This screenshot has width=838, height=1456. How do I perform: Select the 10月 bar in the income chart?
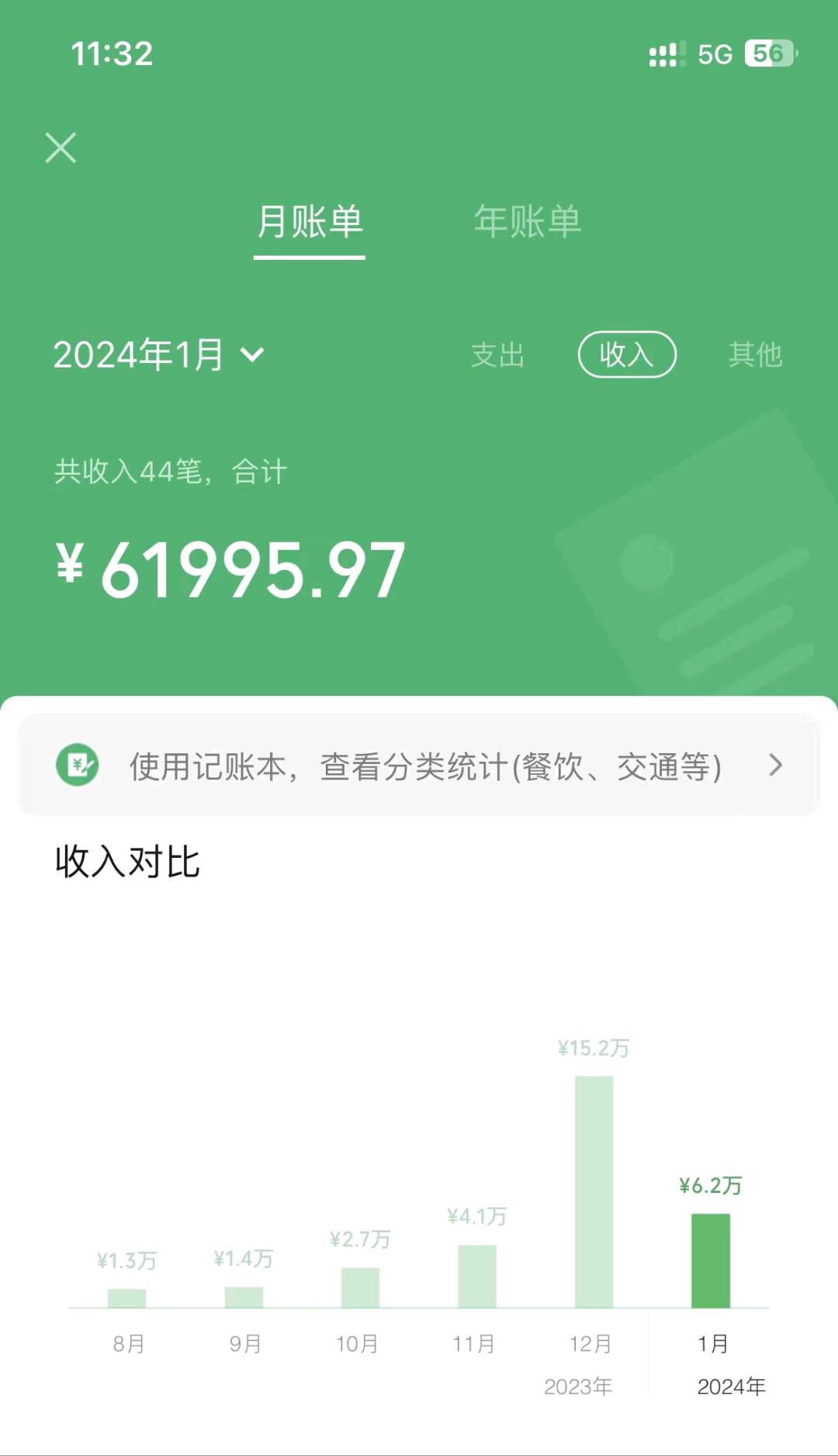[x=360, y=1287]
